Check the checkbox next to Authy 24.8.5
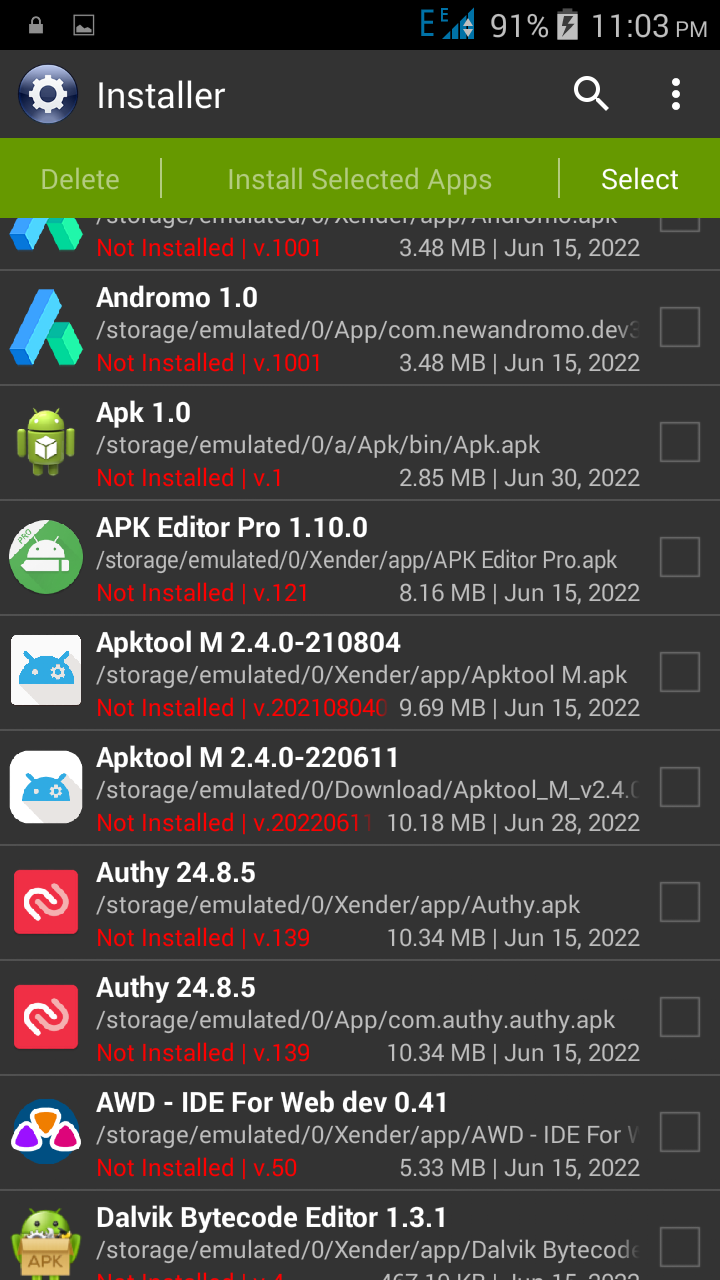Image resolution: width=720 pixels, height=1280 pixels. coord(680,902)
